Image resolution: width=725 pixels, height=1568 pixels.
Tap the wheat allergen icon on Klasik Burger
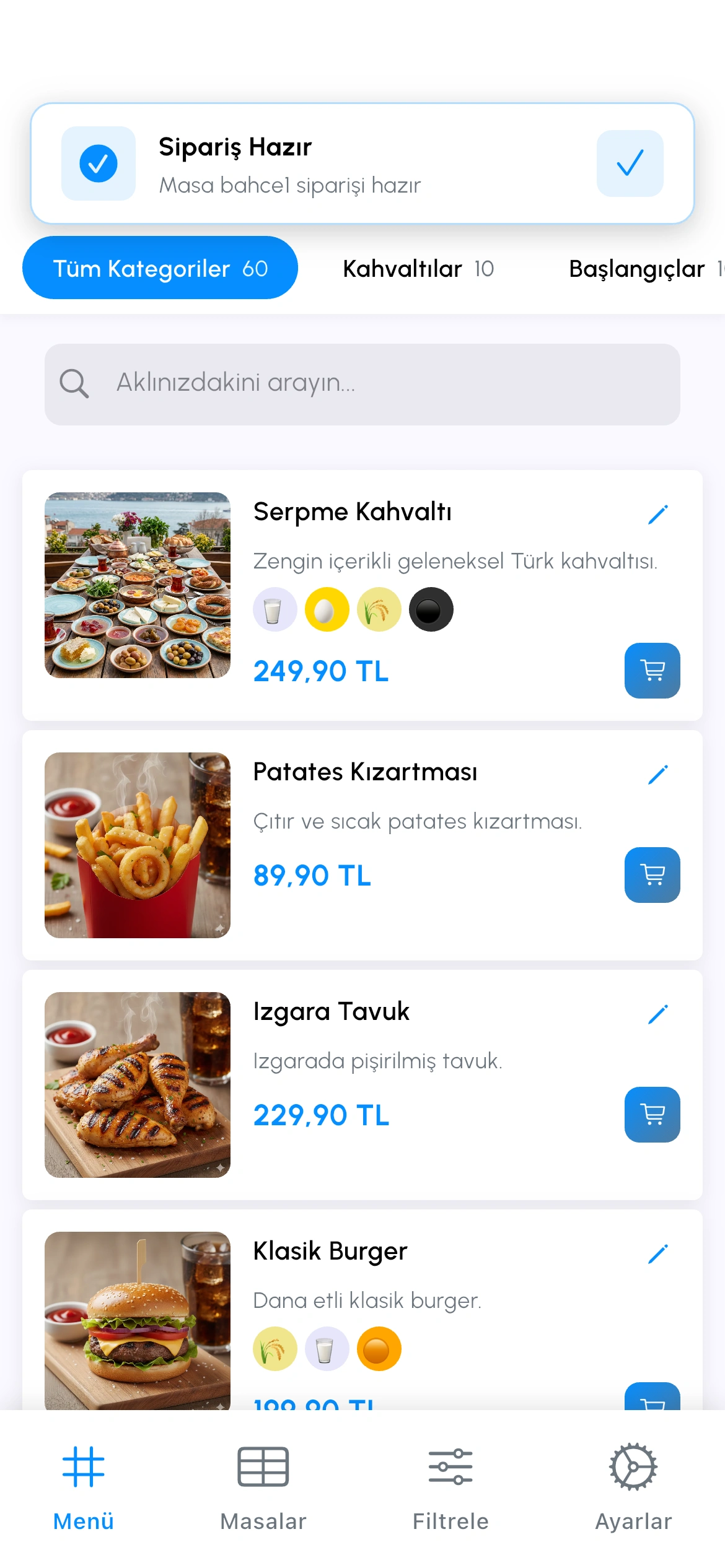[275, 1348]
